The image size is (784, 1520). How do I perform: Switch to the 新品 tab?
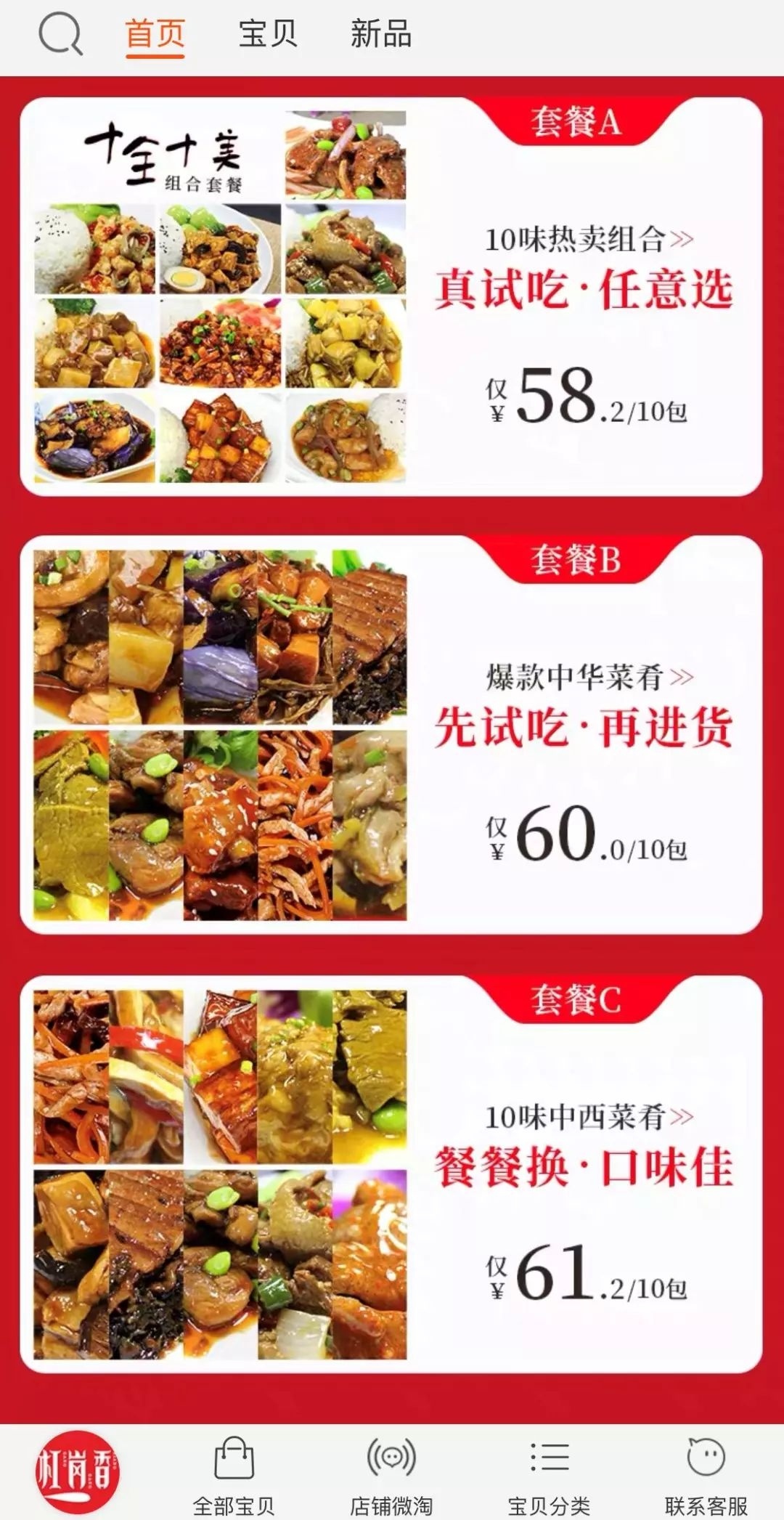click(381, 35)
